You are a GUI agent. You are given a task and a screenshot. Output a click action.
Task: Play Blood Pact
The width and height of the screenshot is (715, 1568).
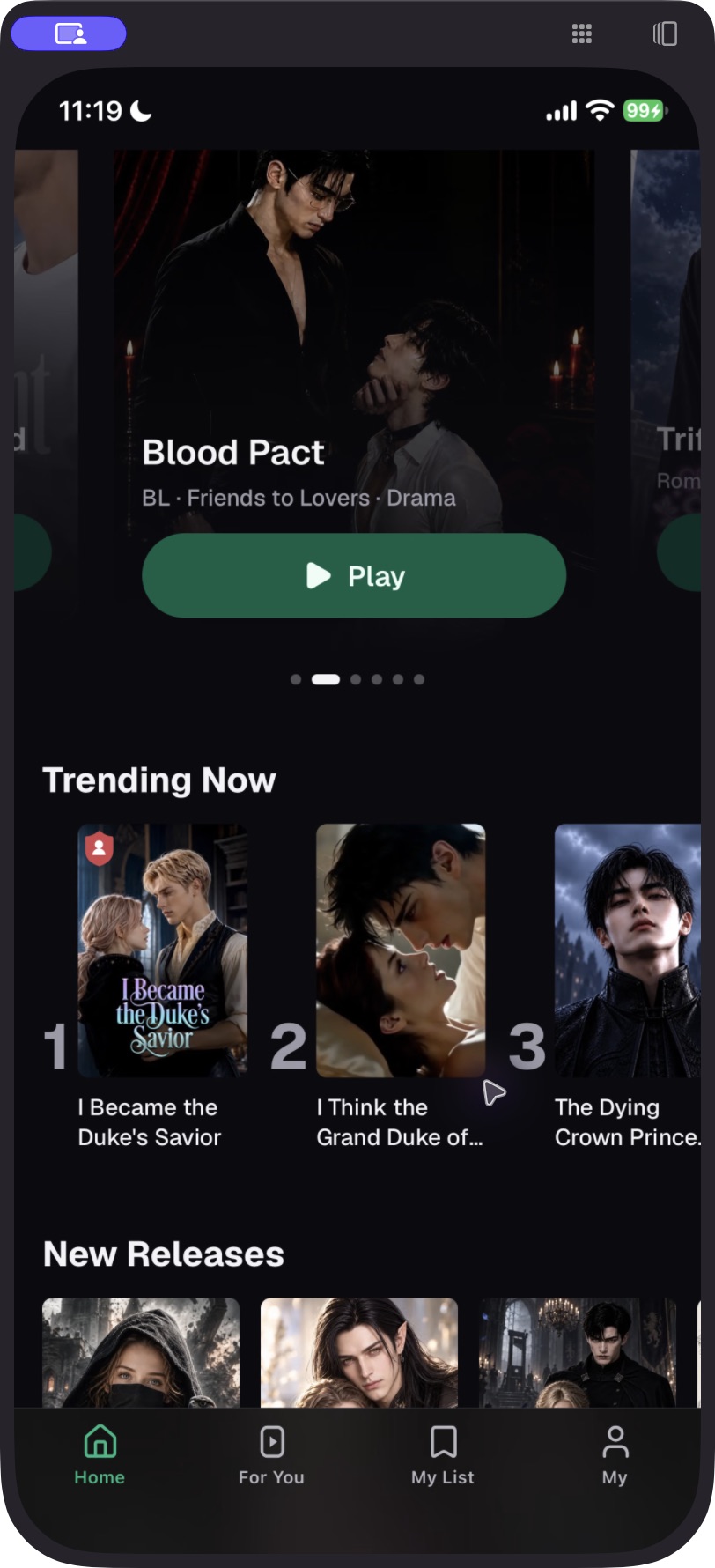click(353, 575)
